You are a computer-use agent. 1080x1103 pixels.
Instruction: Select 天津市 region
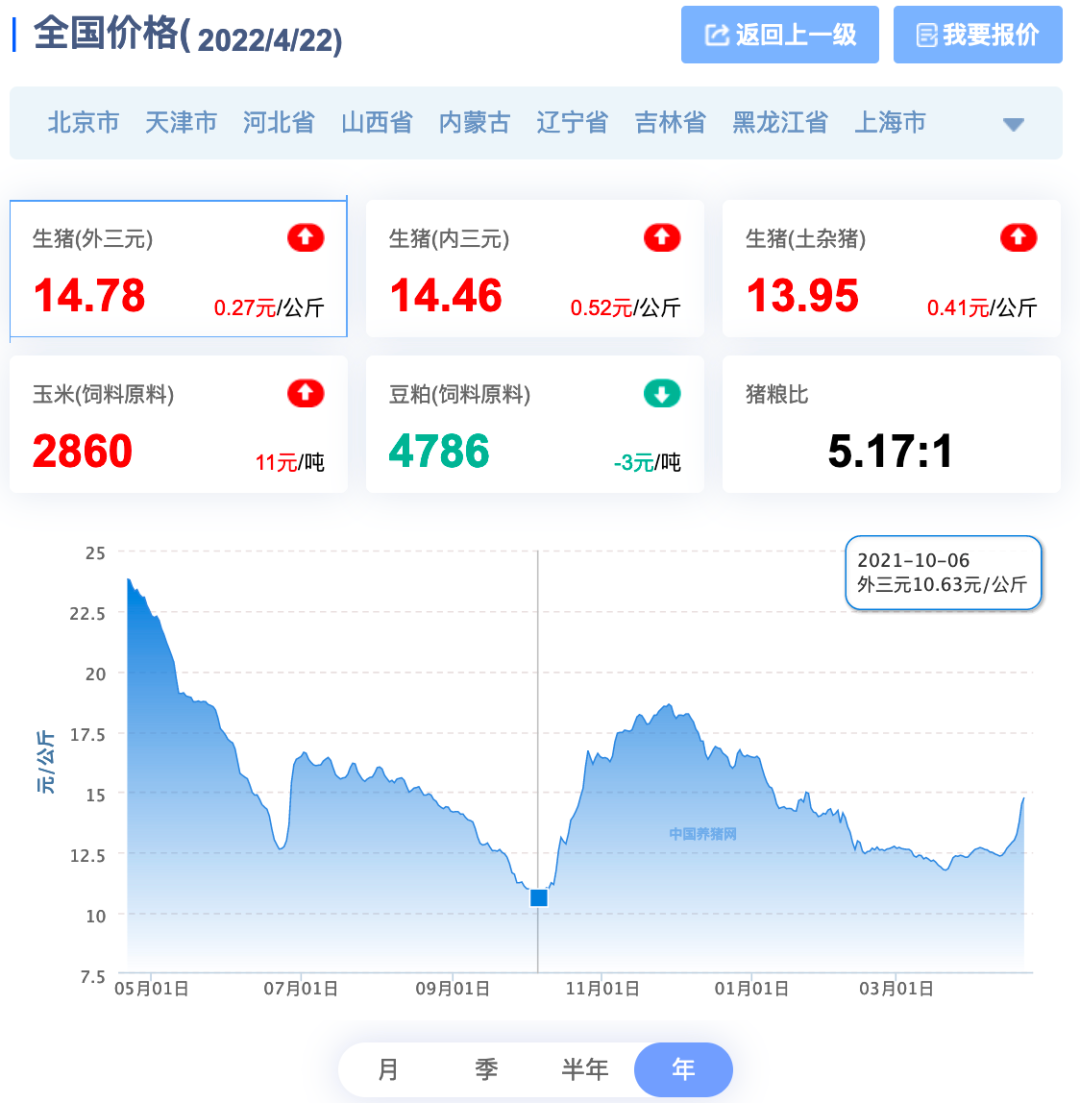(x=181, y=123)
